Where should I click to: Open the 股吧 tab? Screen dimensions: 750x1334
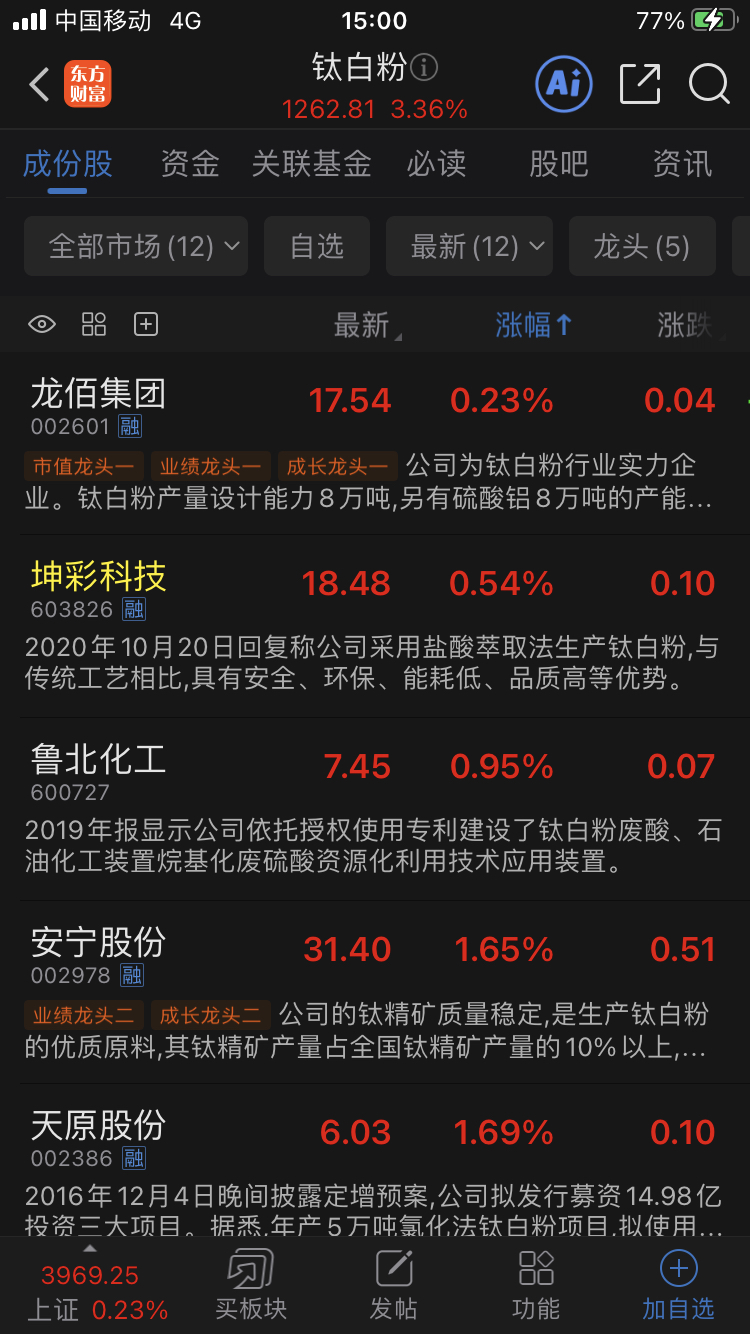click(558, 164)
